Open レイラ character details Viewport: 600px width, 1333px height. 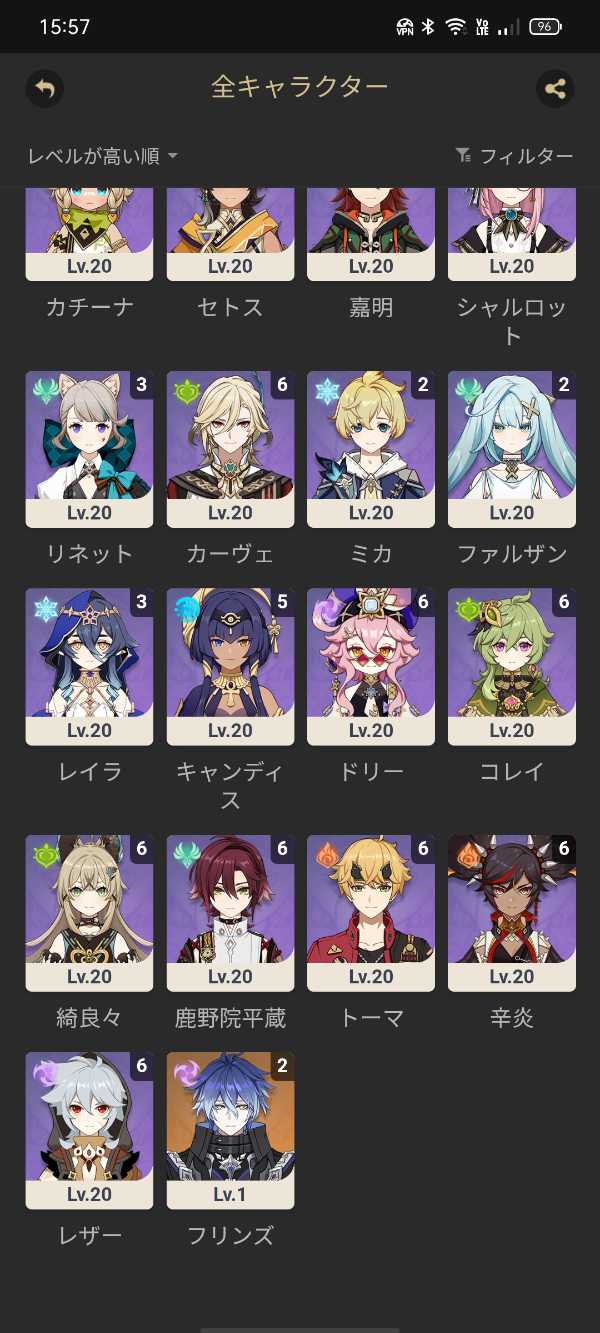pyautogui.click(x=89, y=666)
